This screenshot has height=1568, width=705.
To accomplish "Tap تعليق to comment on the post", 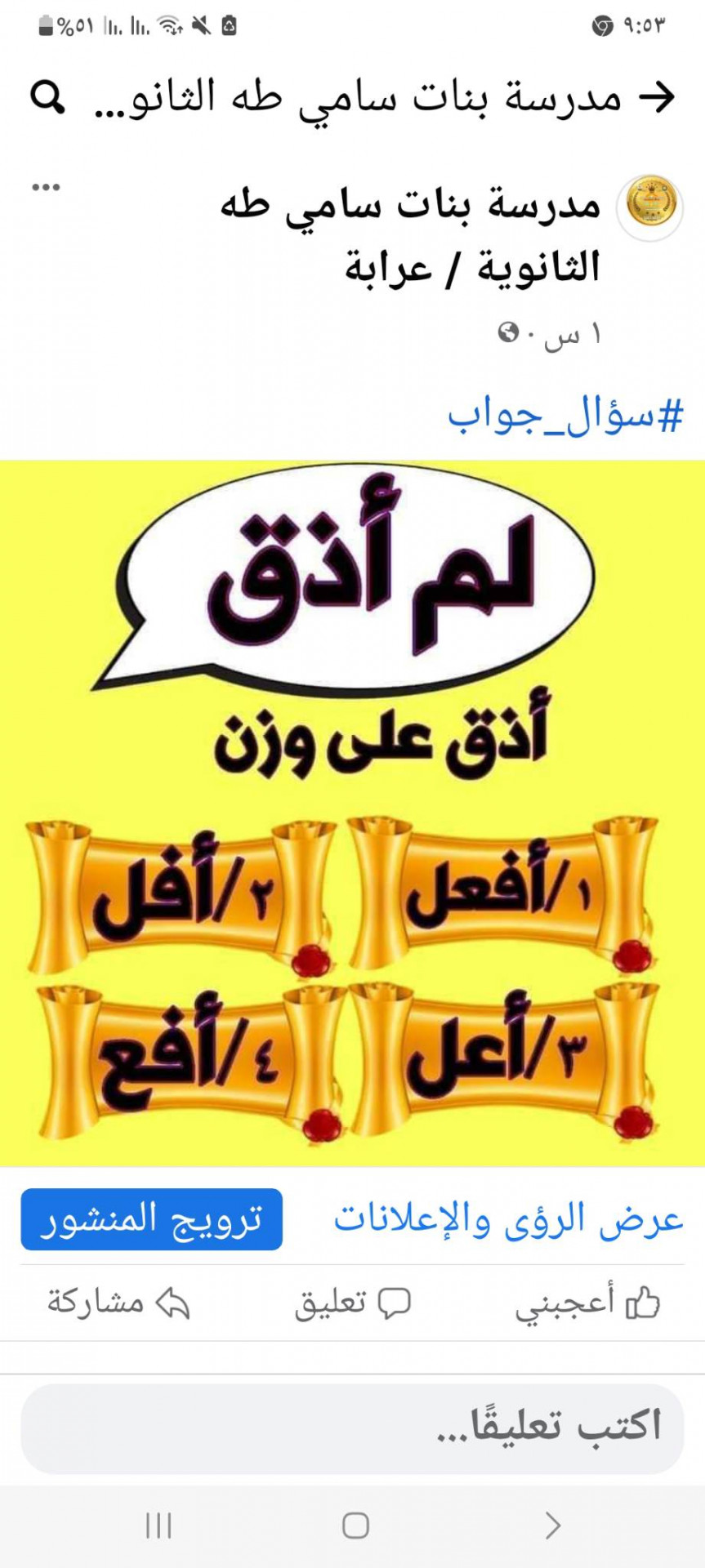I will (x=352, y=1303).
